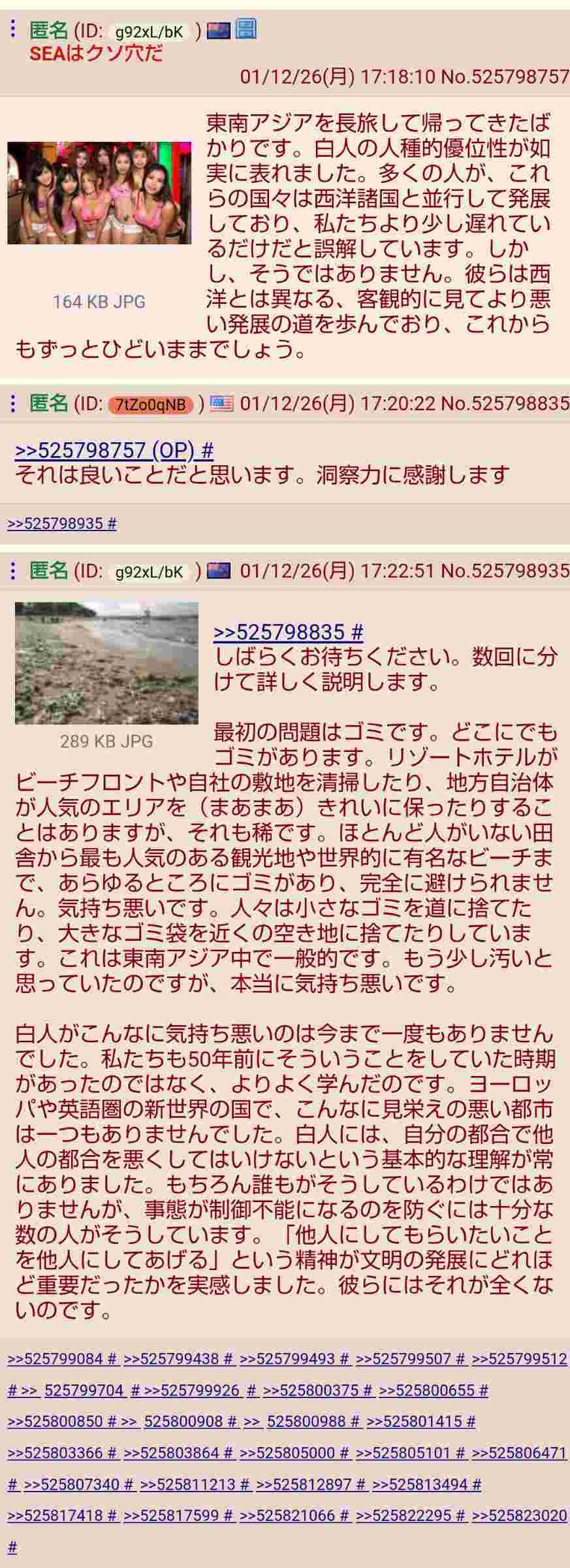Open the reply link >>525803864
The width and height of the screenshot is (570, 1568).
pyautogui.click(x=178, y=1453)
